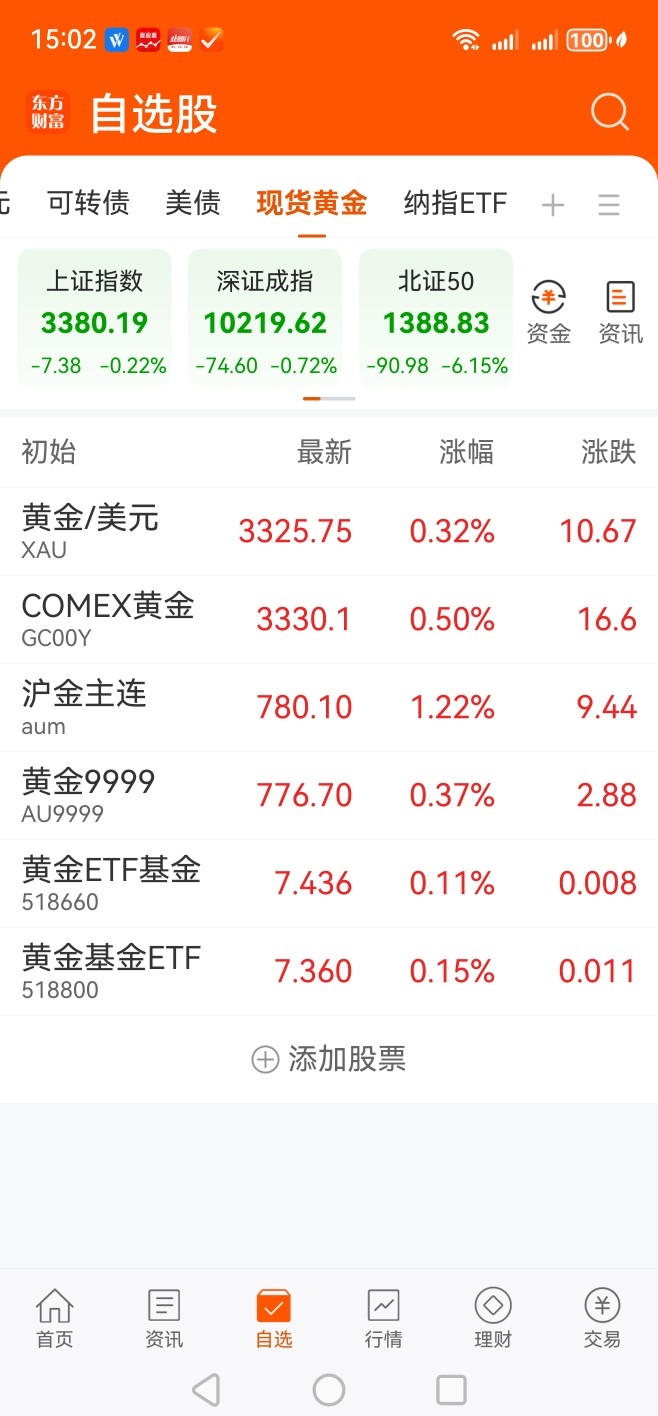The width and height of the screenshot is (658, 1416).
Task: Tap the 资金 shortcut icon
Action: tap(548, 313)
